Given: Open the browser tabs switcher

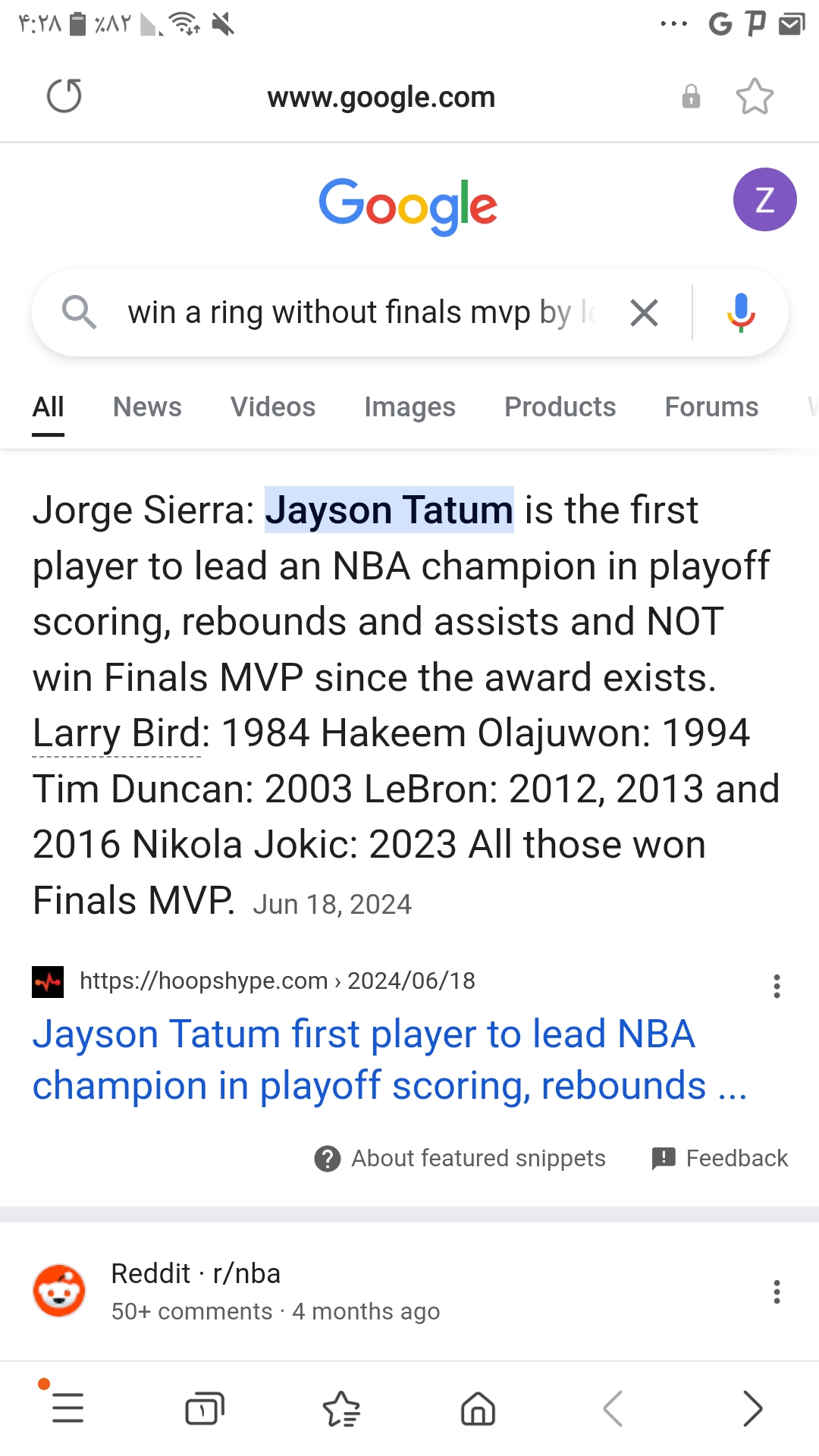Looking at the screenshot, I should [205, 1409].
